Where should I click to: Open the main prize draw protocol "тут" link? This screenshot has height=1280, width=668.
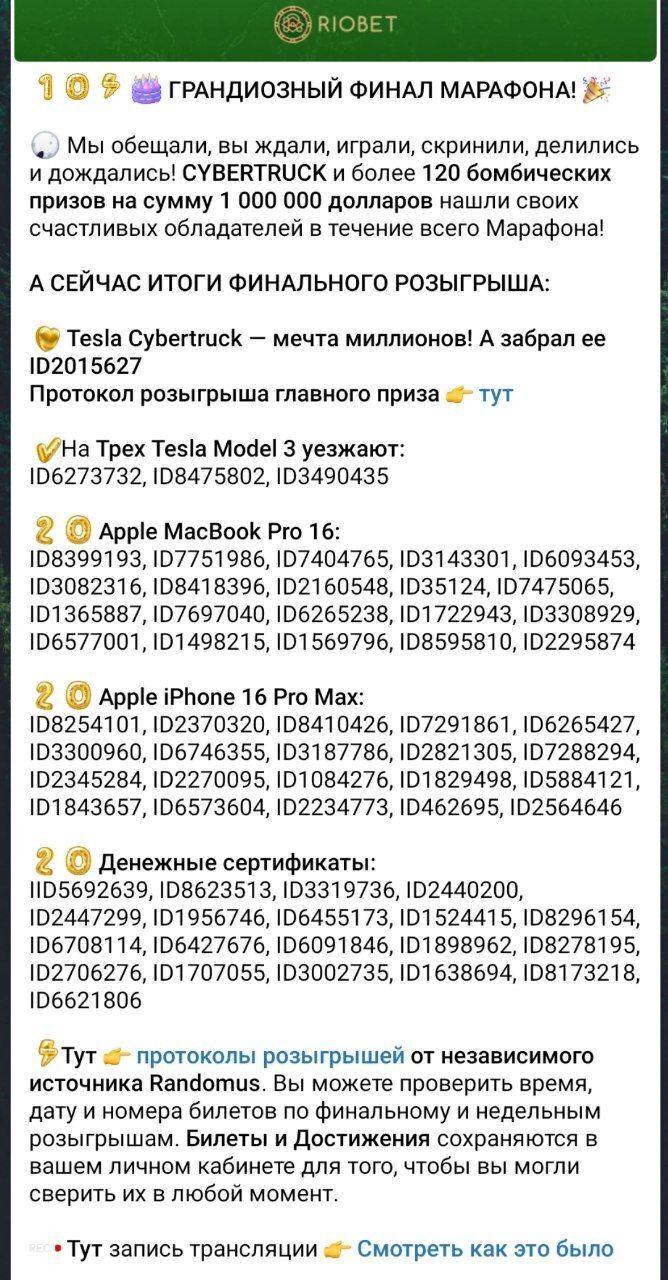click(496, 394)
